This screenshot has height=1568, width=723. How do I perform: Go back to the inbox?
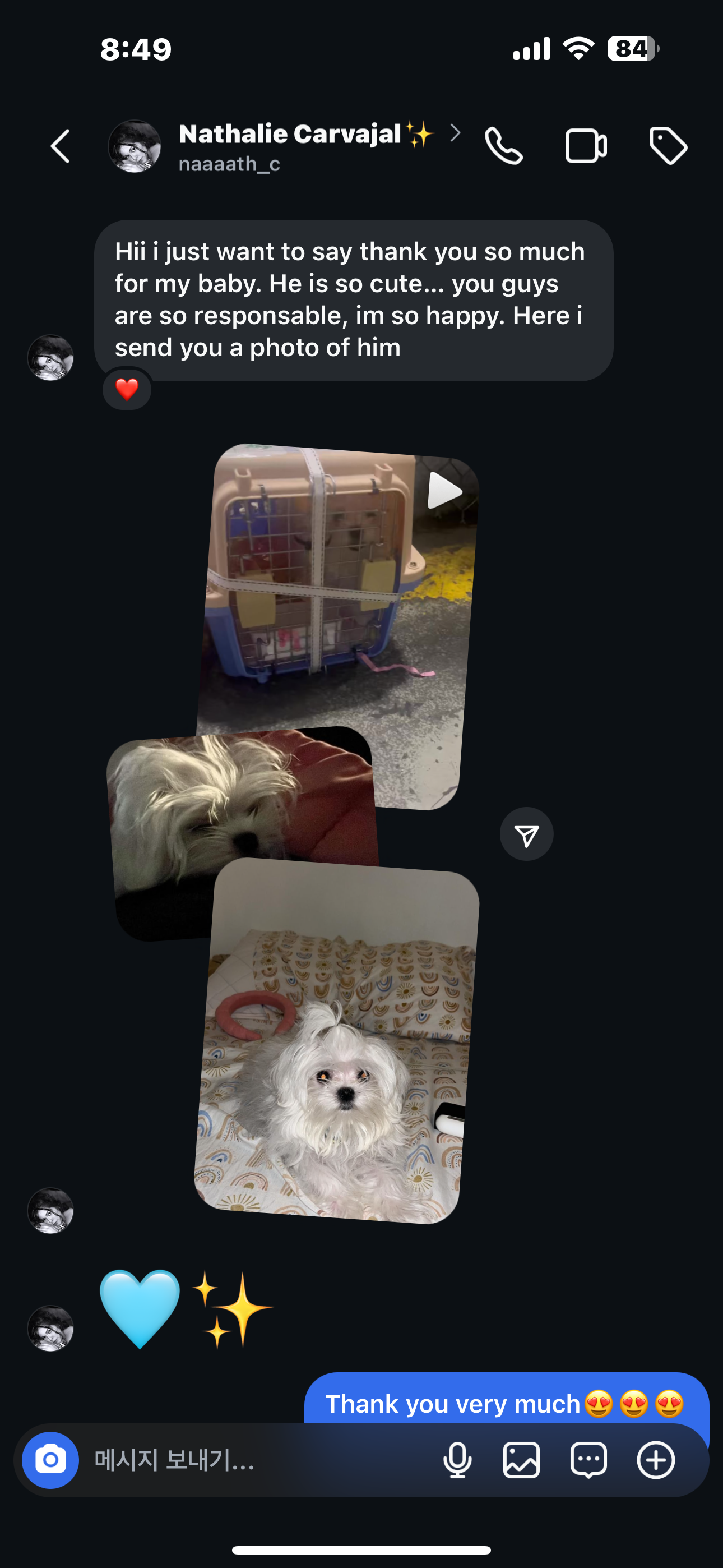(61, 146)
